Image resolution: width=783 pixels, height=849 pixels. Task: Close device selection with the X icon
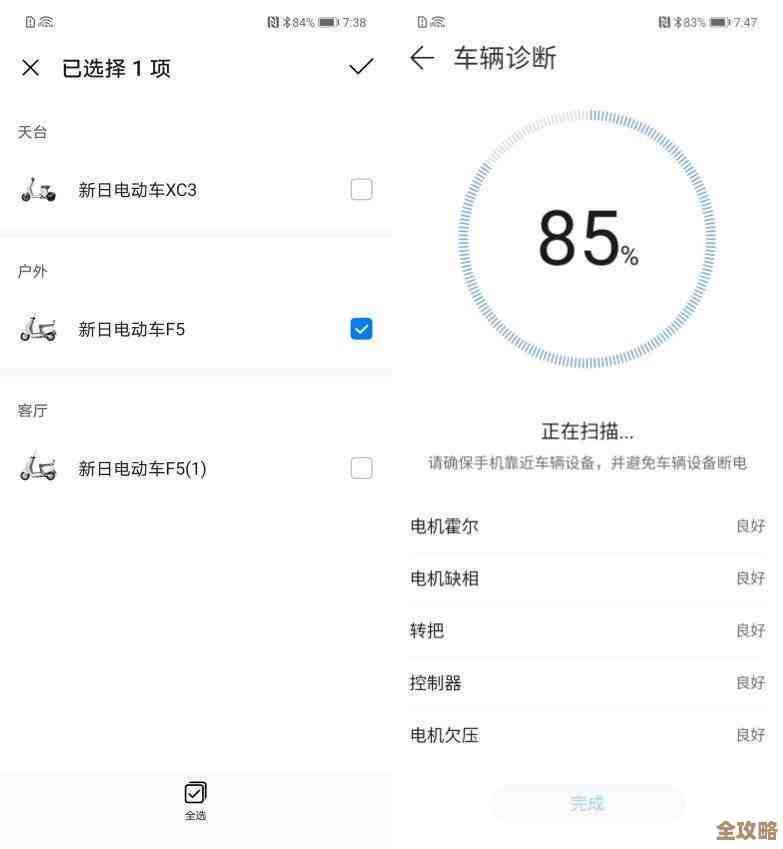30,68
